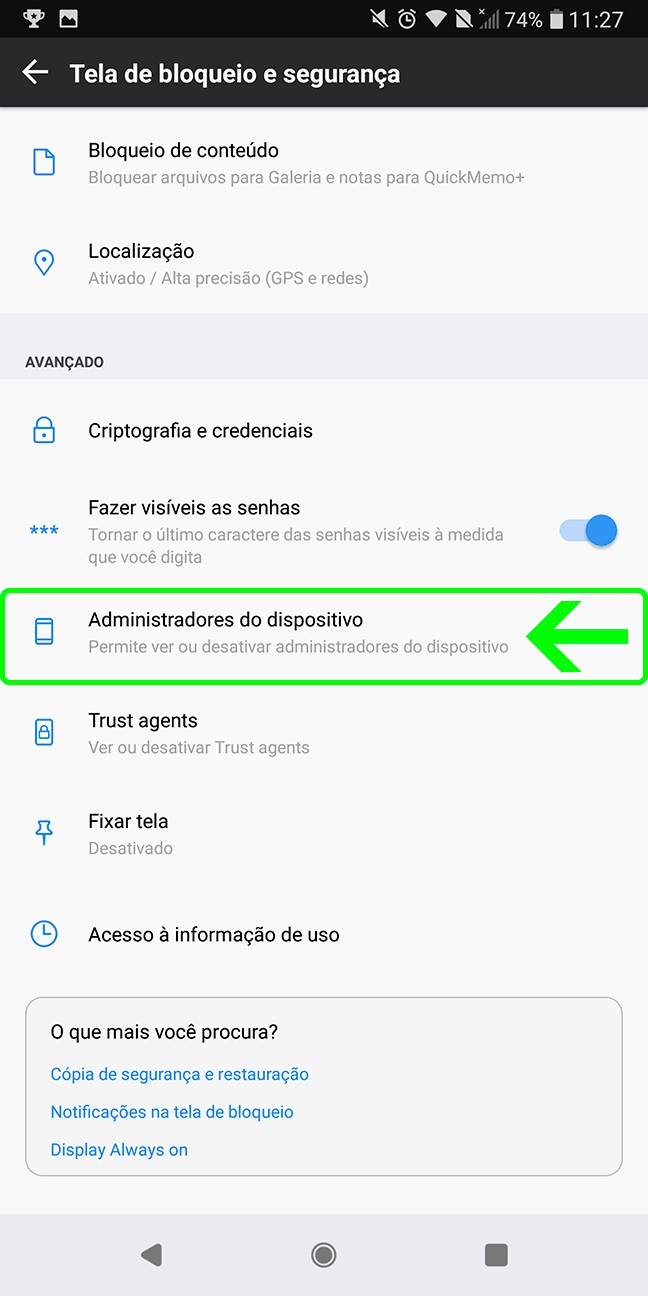Open Fixar tela setting

324,834
